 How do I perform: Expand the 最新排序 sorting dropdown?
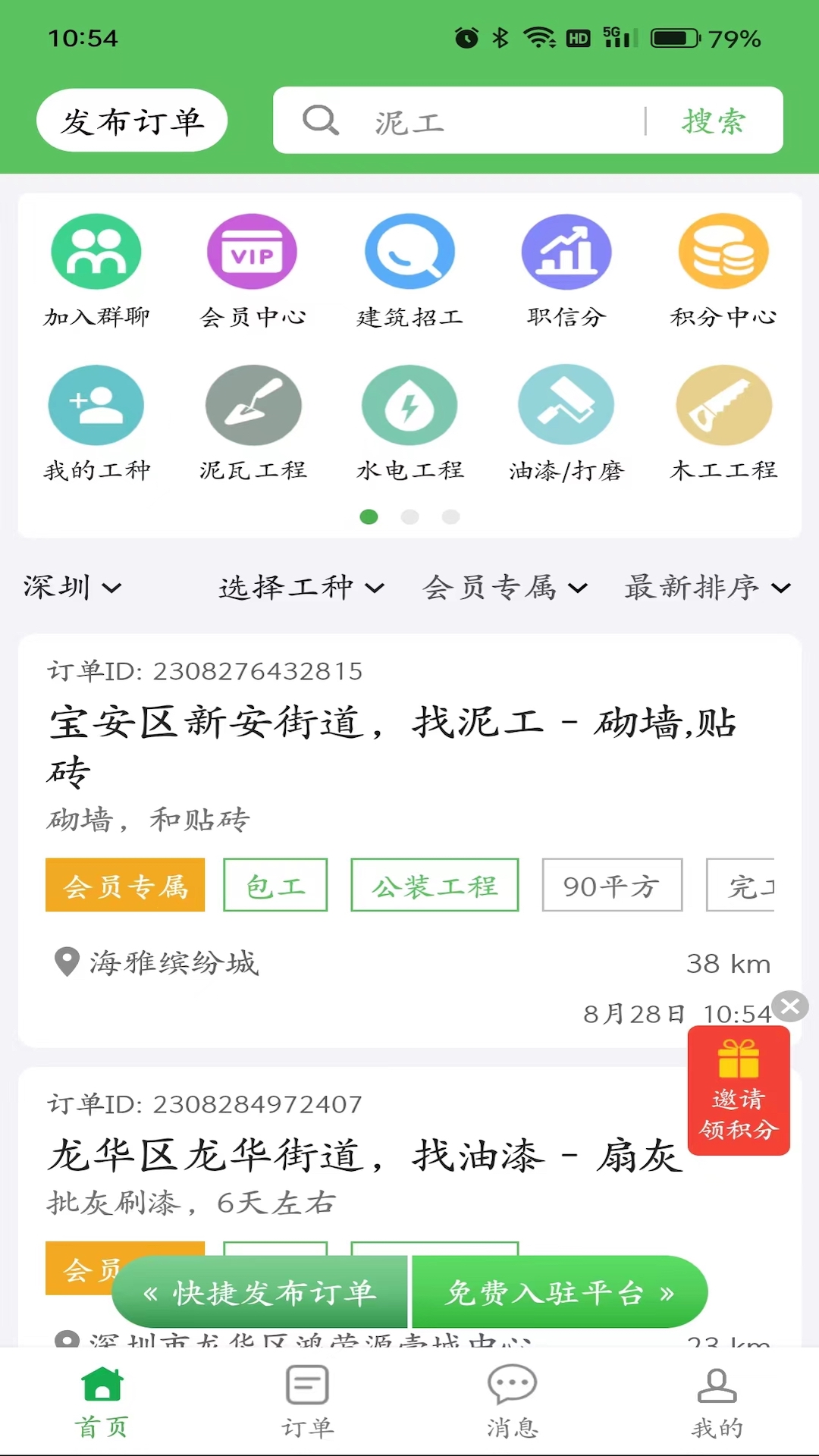[x=705, y=586]
